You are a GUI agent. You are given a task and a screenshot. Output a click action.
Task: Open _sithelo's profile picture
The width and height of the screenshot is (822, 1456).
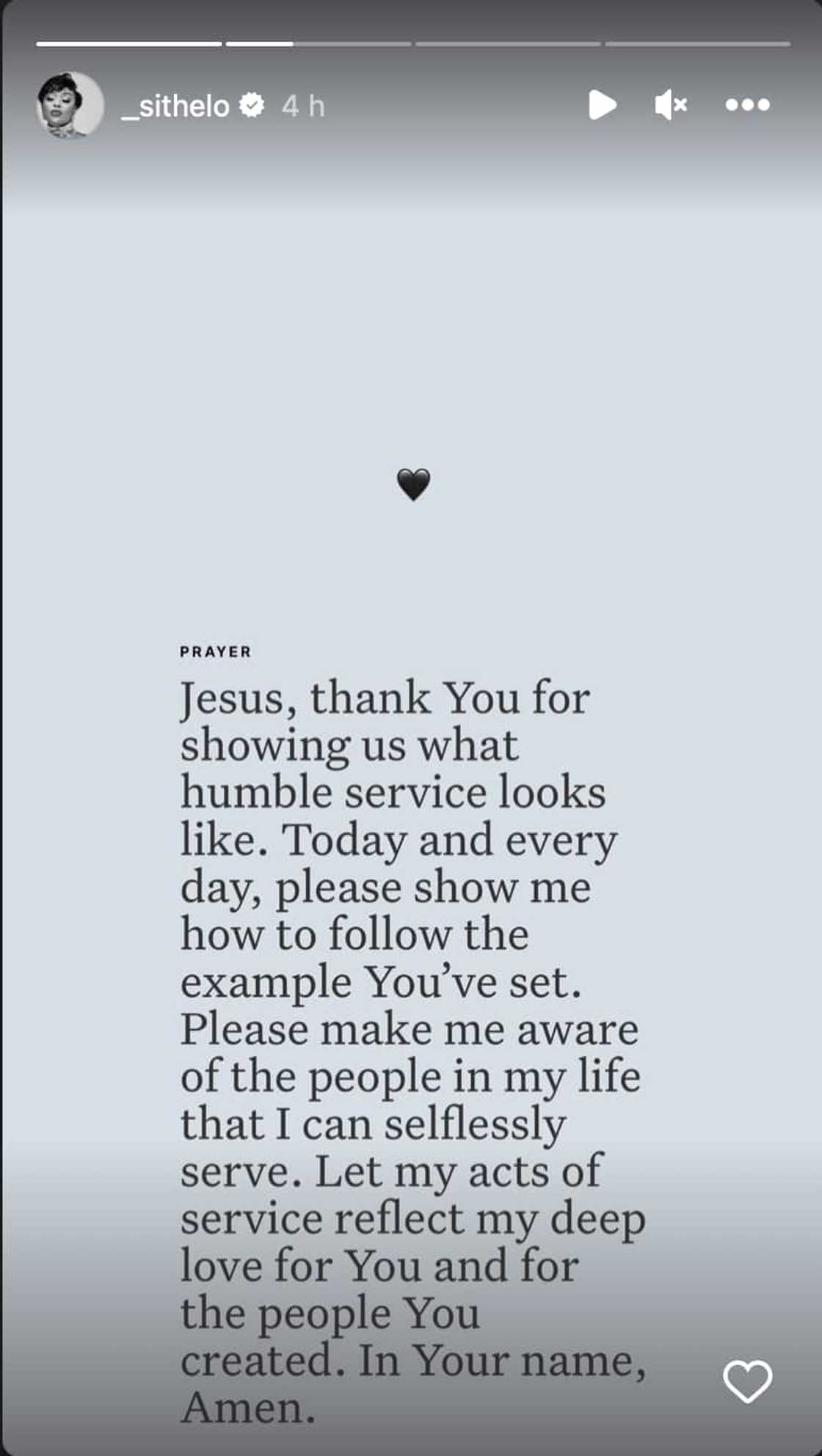pos(70,105)
